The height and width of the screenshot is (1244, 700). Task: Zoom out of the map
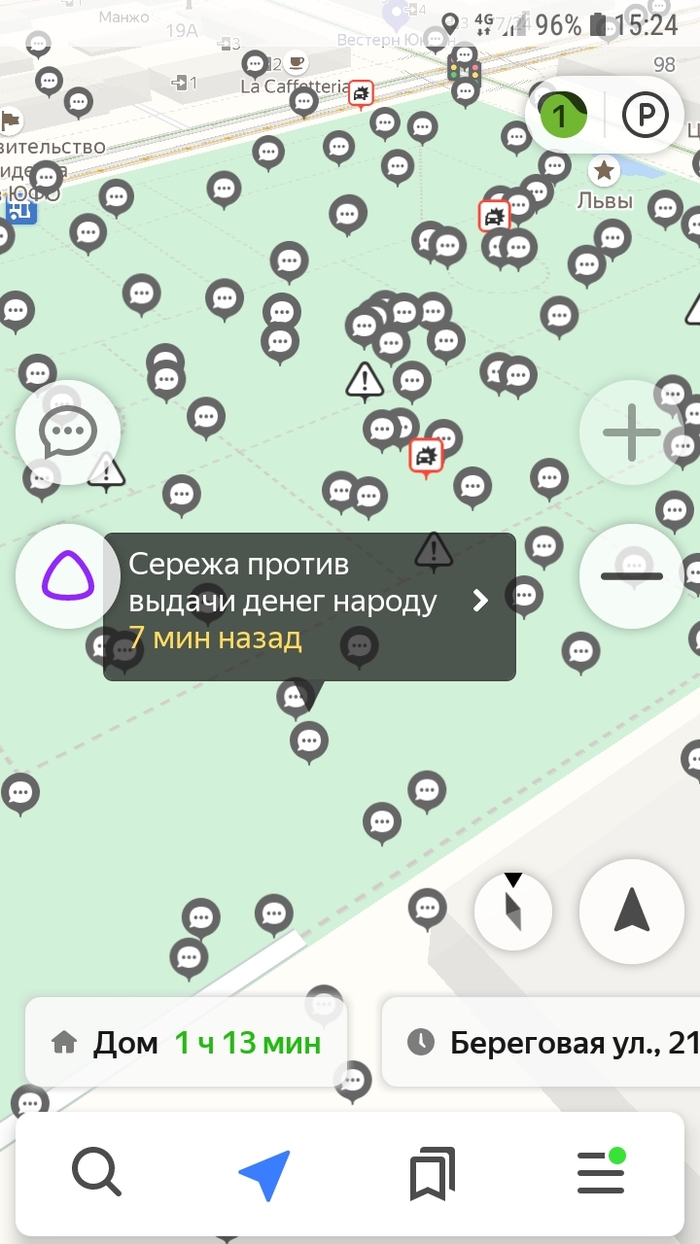point(631,577)
